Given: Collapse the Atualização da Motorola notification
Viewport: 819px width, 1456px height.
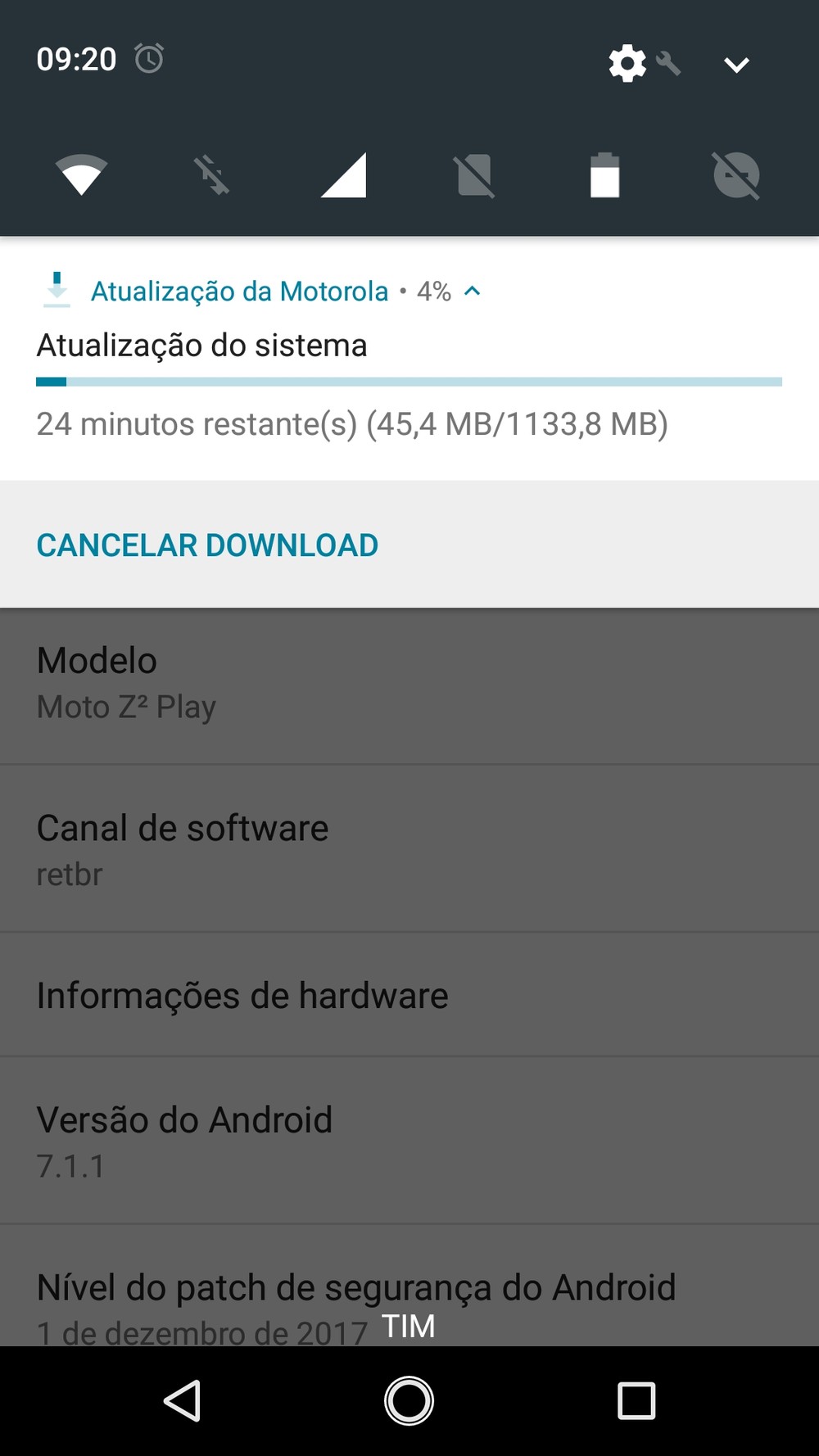Looking at the screenshot, I should [x=473, y=291].
